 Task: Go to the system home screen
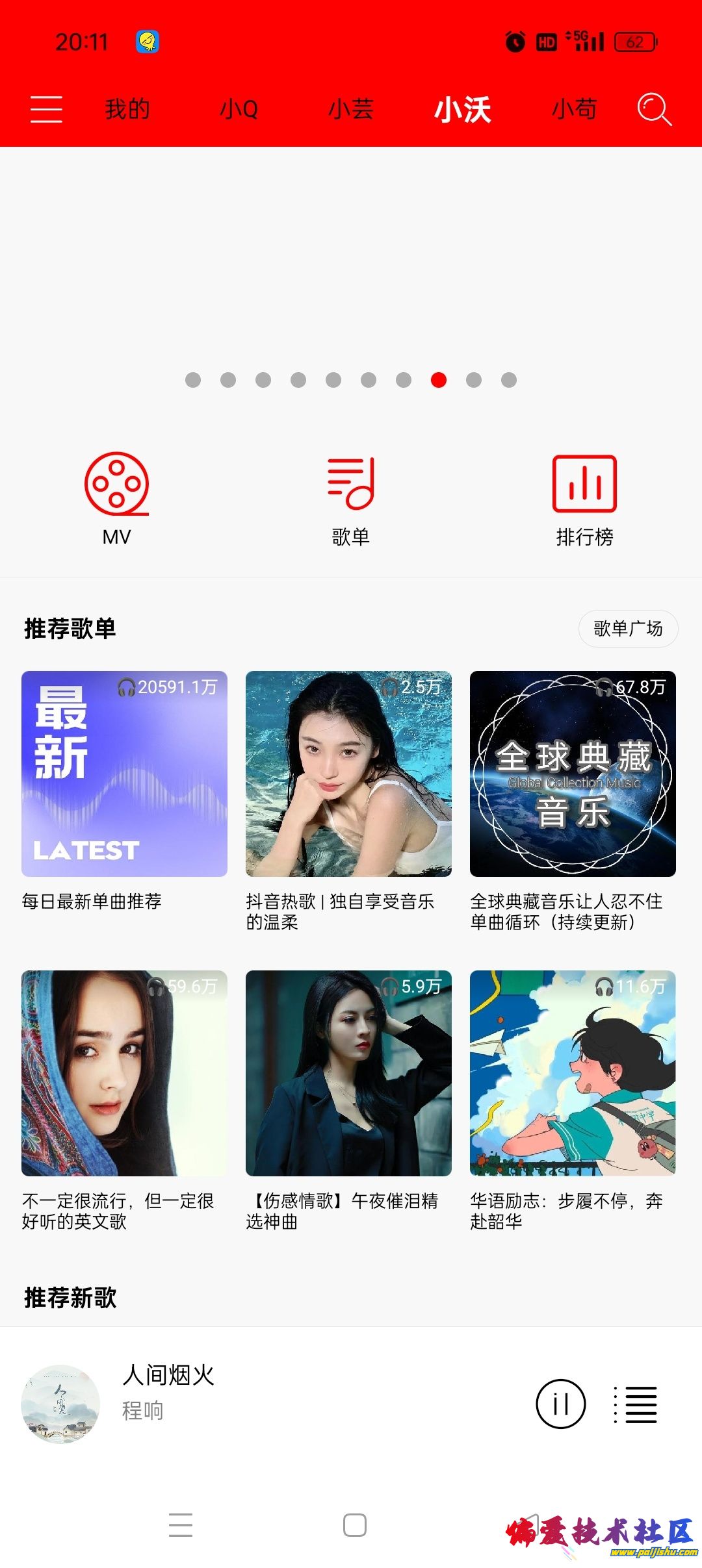coord(354,1524)
